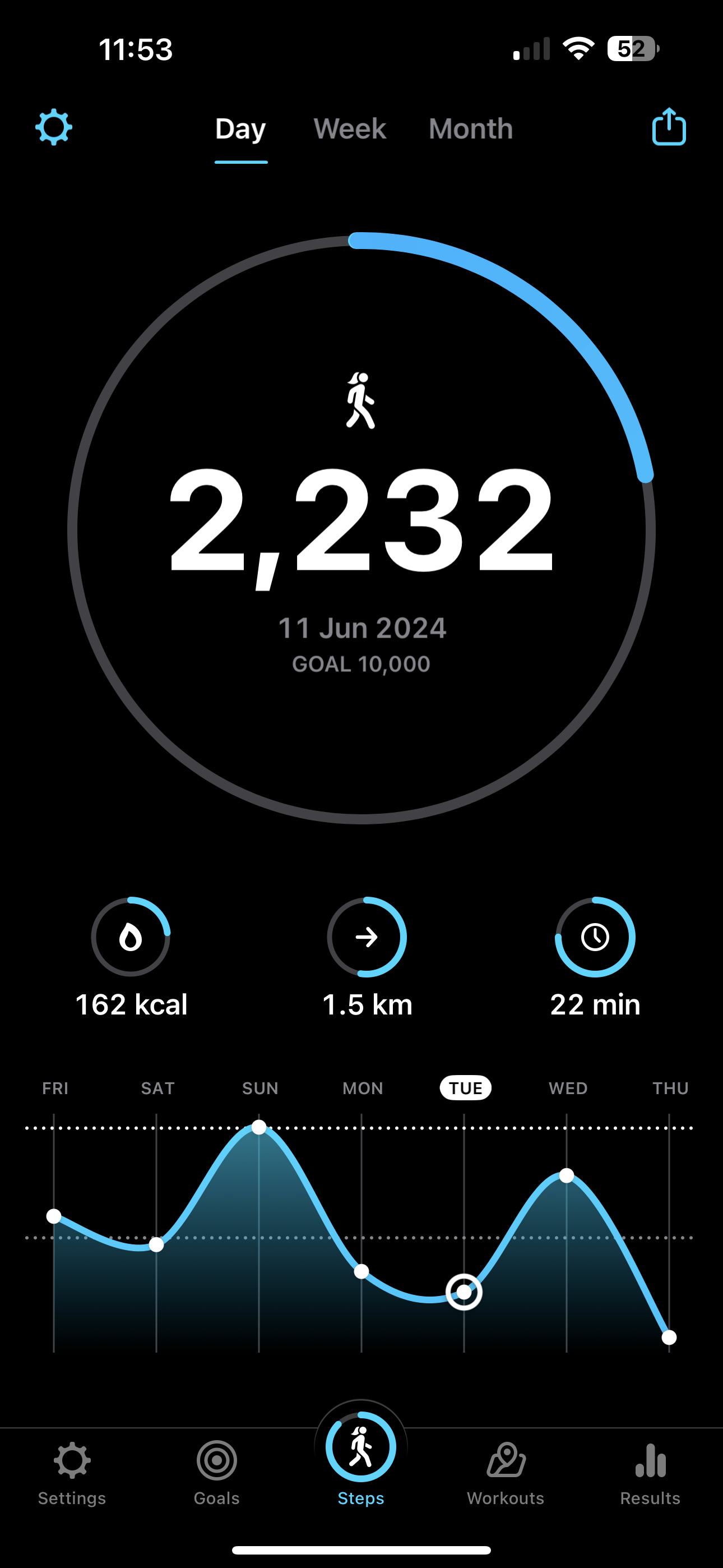Image resolution: width=723 pixels, height=1568 pixels.
Task: Select FRI on the weekly chart
Action: coord(55,1089)
